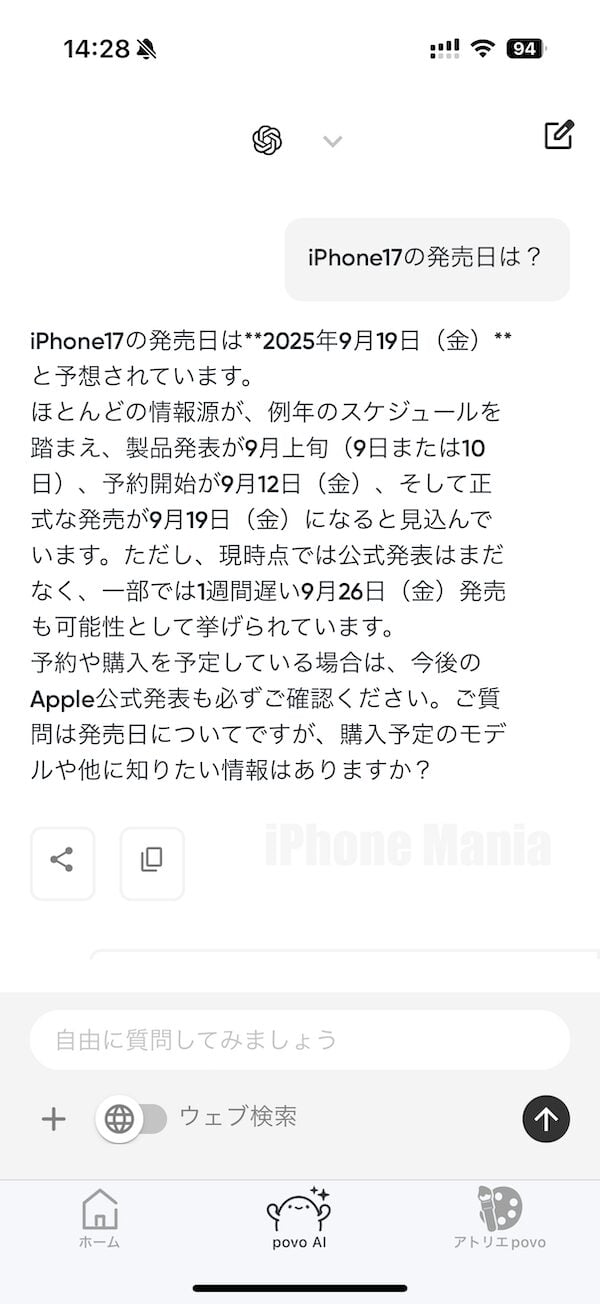Send the message with the arrow button
Image resolution: width=600 pixels, height=1304 pixels.
pos(546,1119)
